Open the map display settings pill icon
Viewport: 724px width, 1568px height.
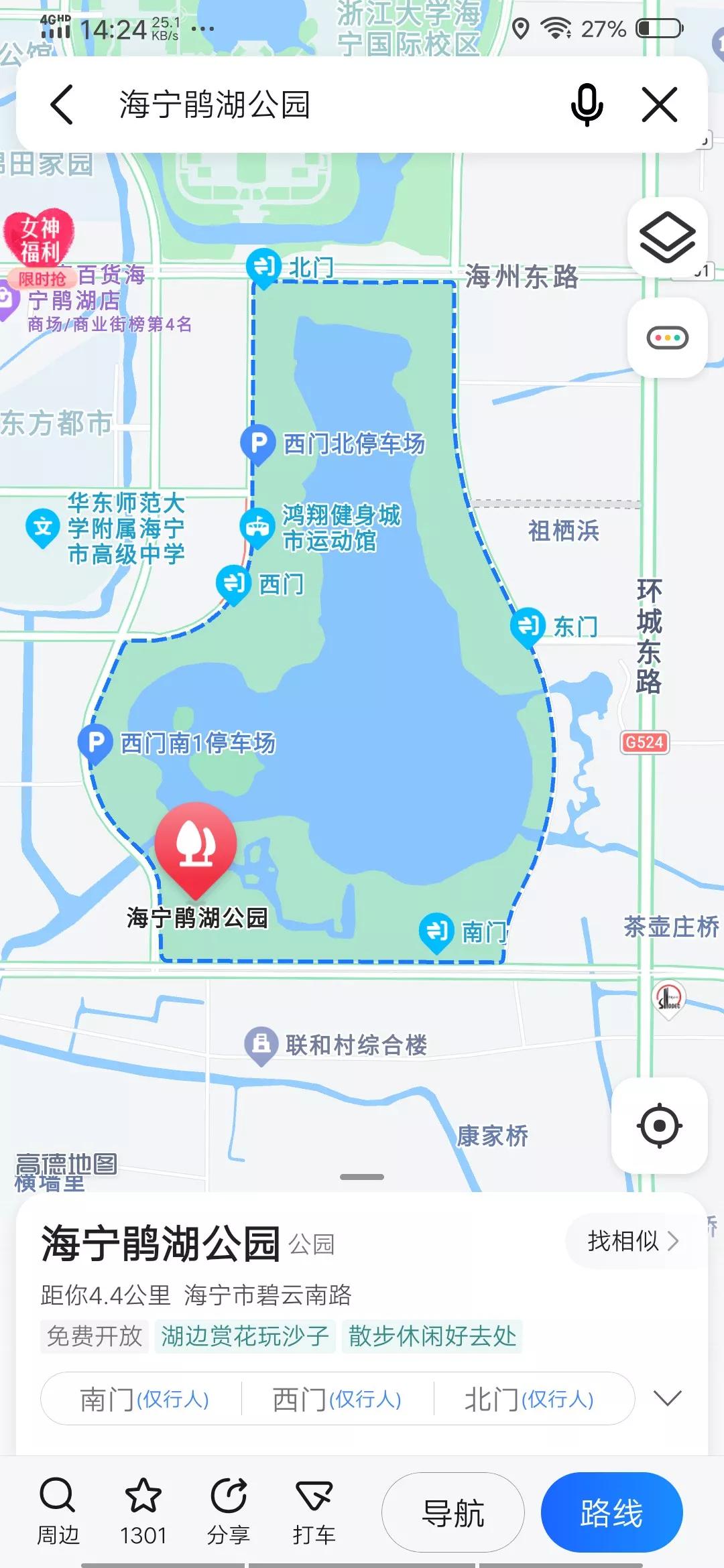[x=666, y=338]
